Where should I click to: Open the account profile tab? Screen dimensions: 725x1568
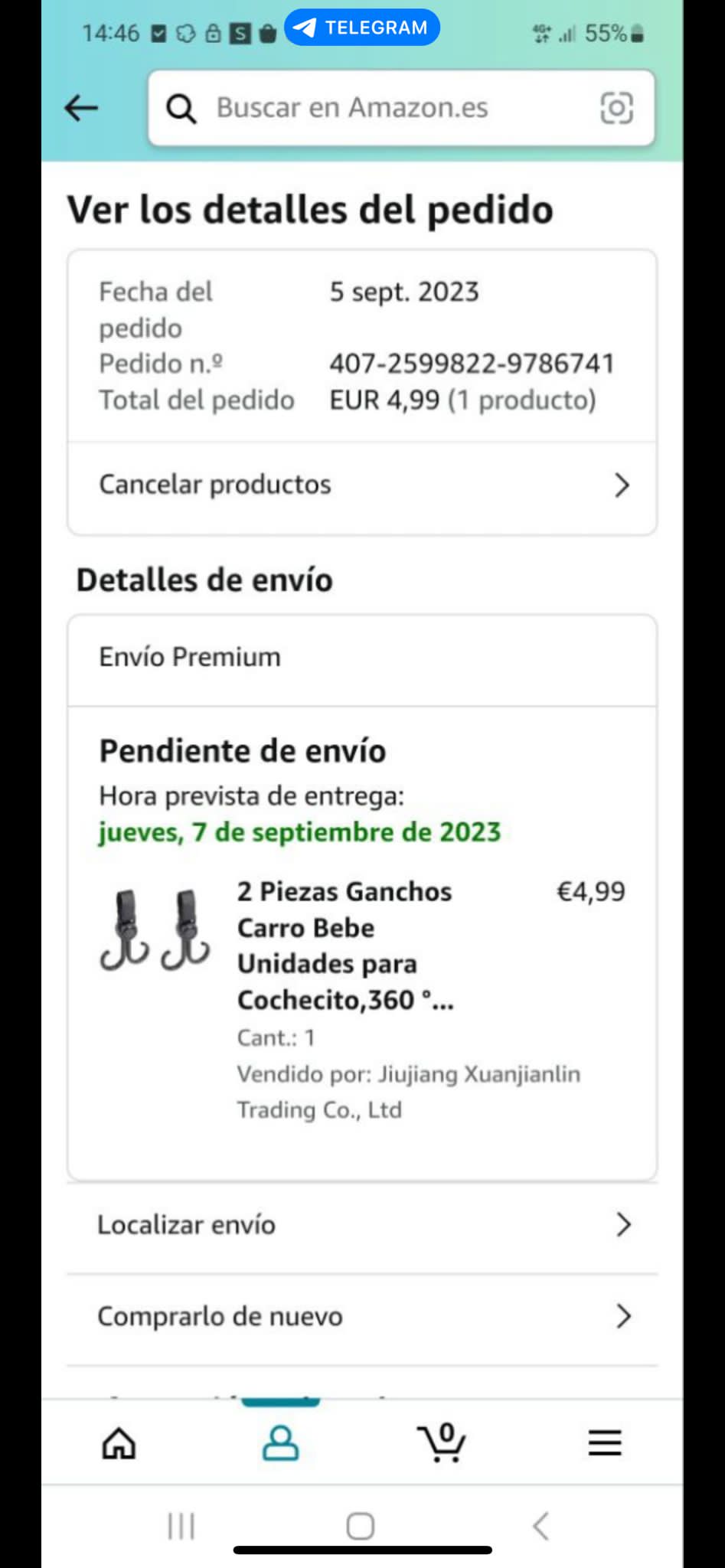tap(280, 1444)
